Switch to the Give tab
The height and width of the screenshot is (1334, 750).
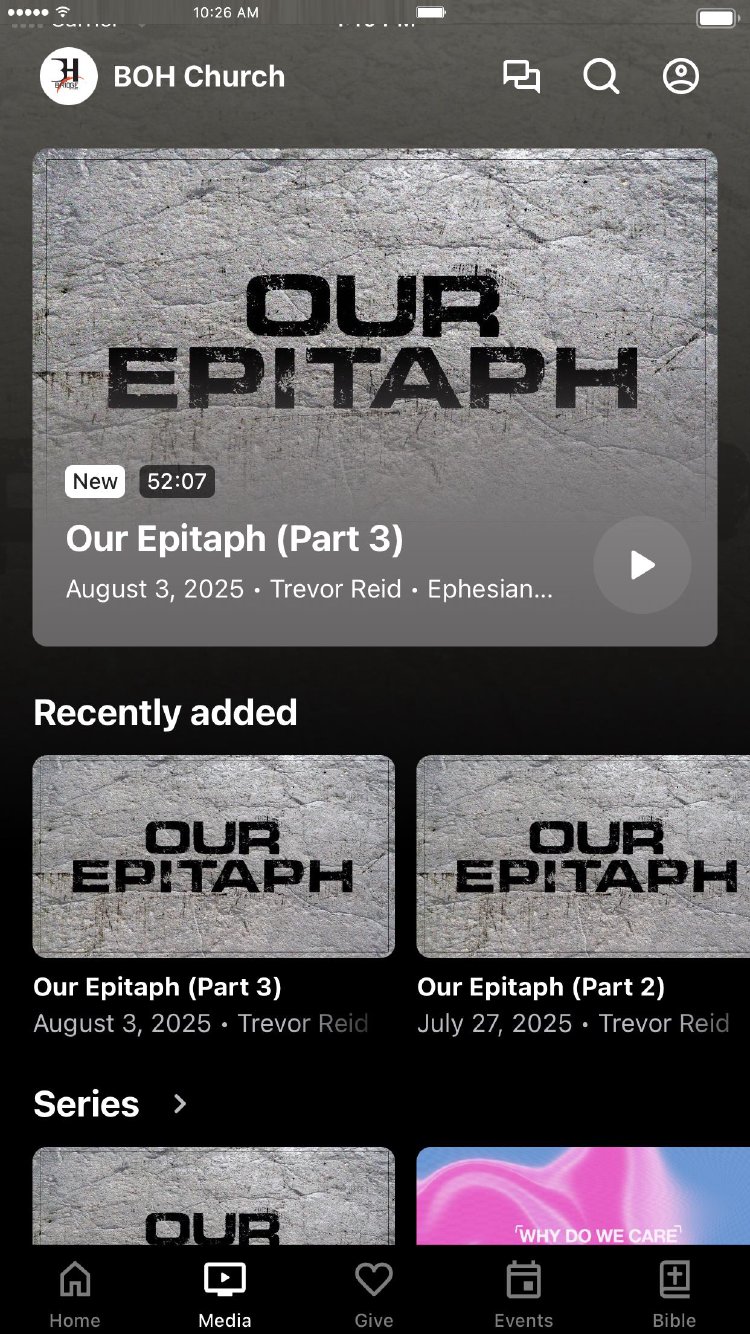pyautogui.click(x=374, y=1294)
